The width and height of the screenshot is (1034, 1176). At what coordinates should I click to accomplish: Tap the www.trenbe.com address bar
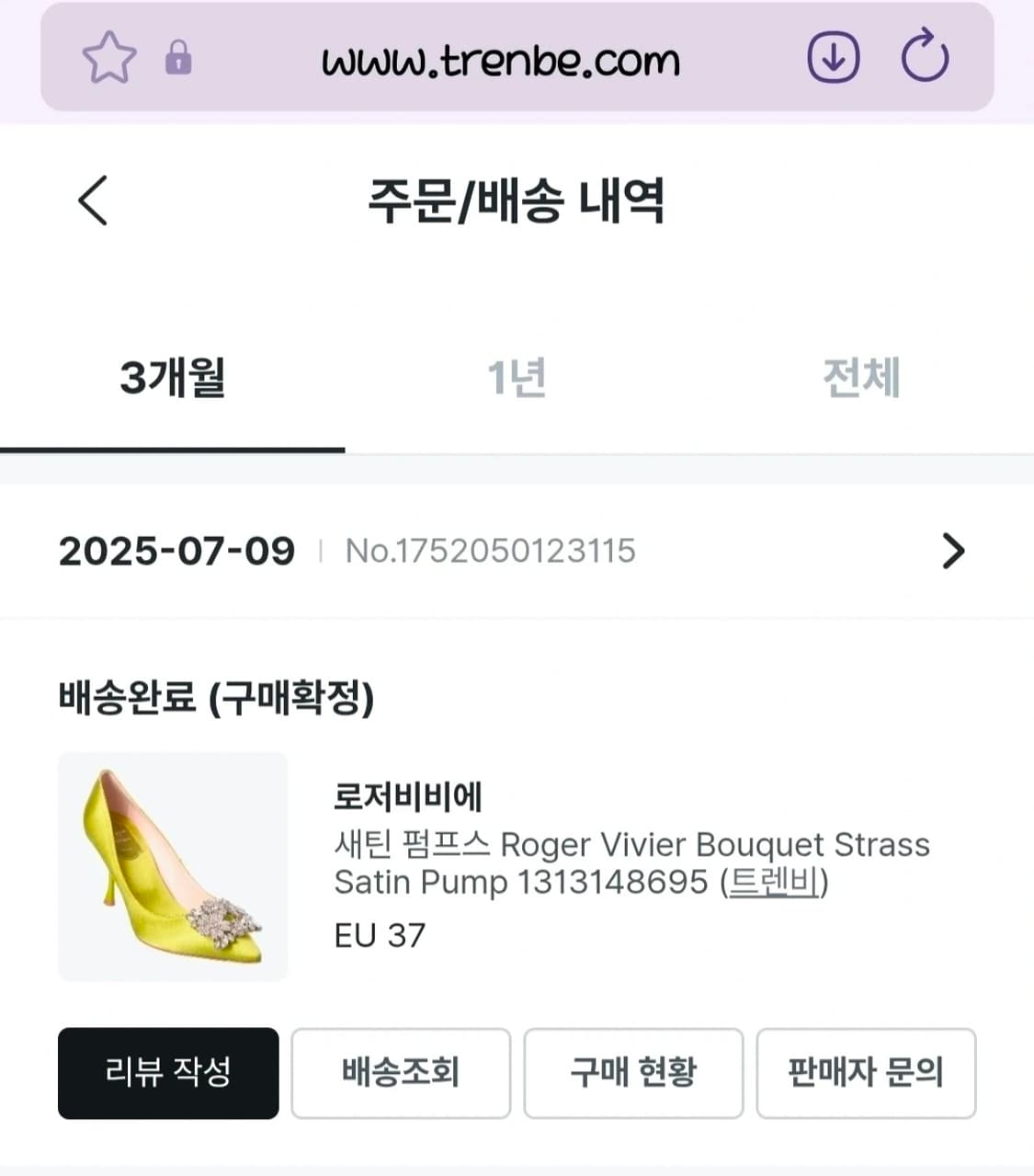[501, 58]
